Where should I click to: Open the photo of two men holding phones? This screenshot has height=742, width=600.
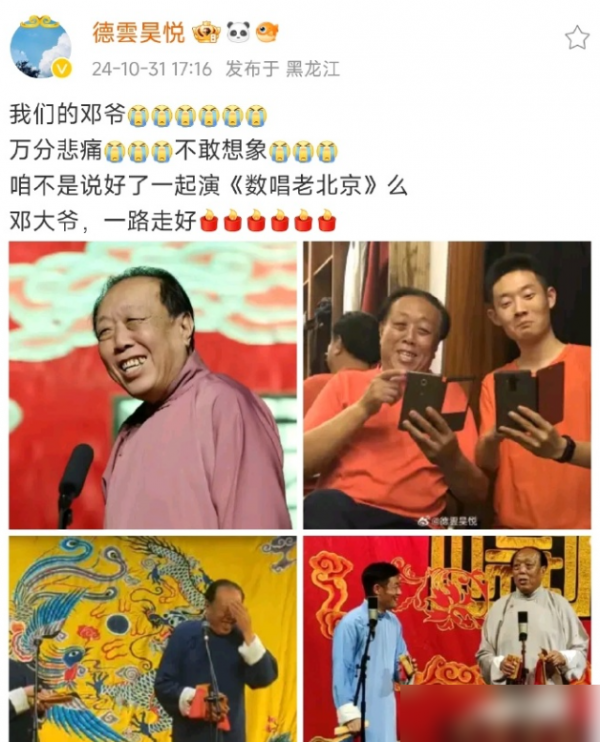[x=447, y=385]
